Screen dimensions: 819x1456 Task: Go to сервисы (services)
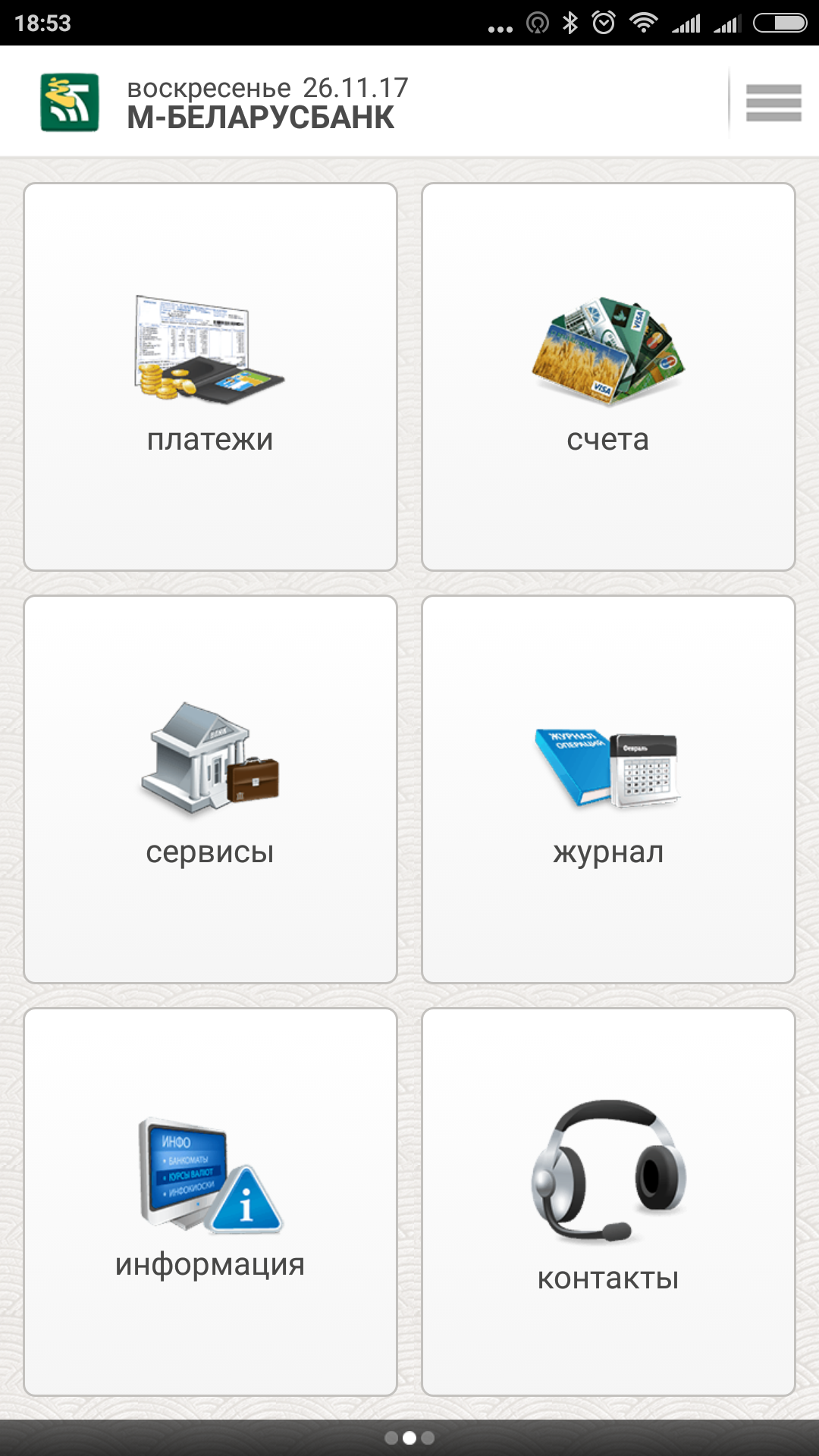[211, 789]
